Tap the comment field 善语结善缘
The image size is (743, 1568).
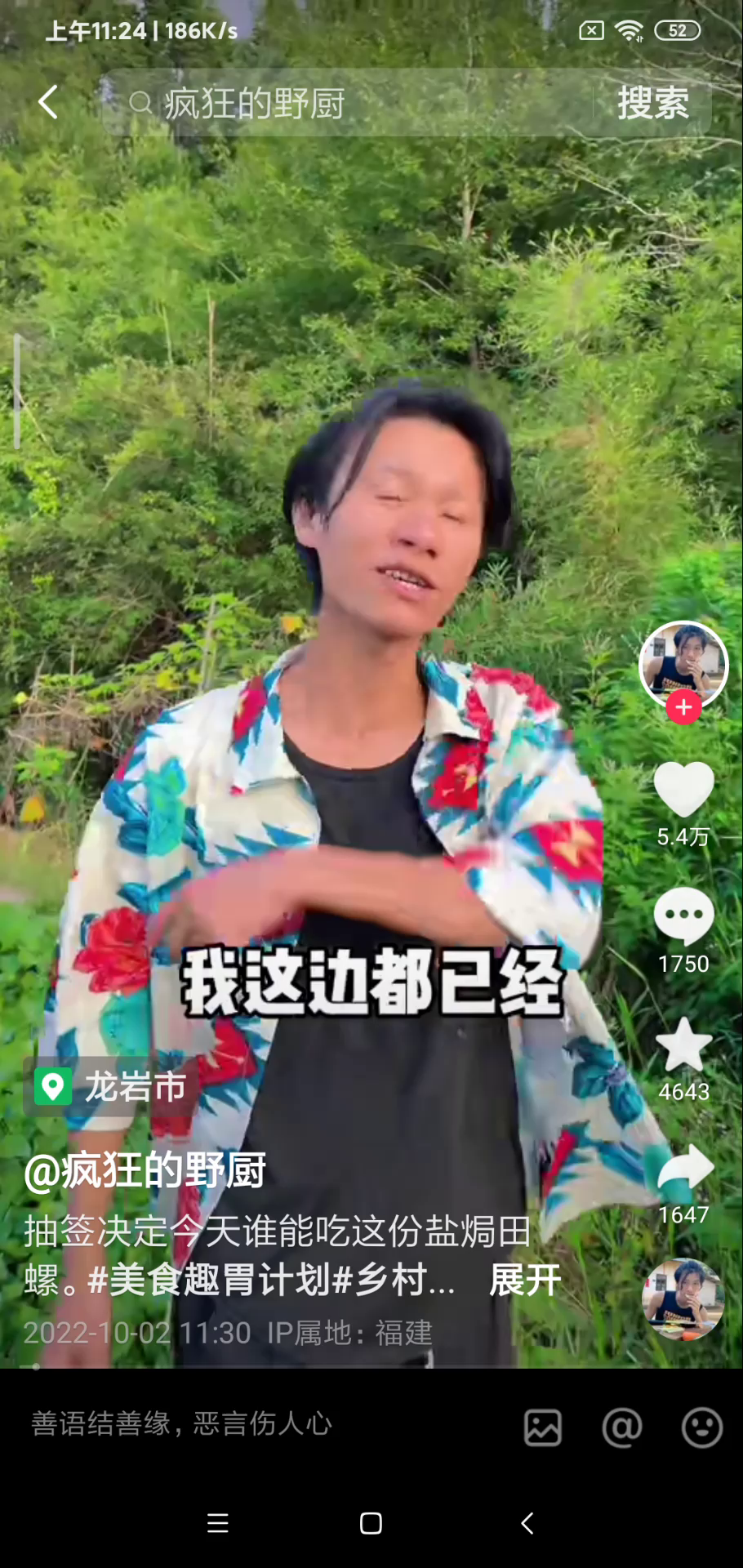245,1424
